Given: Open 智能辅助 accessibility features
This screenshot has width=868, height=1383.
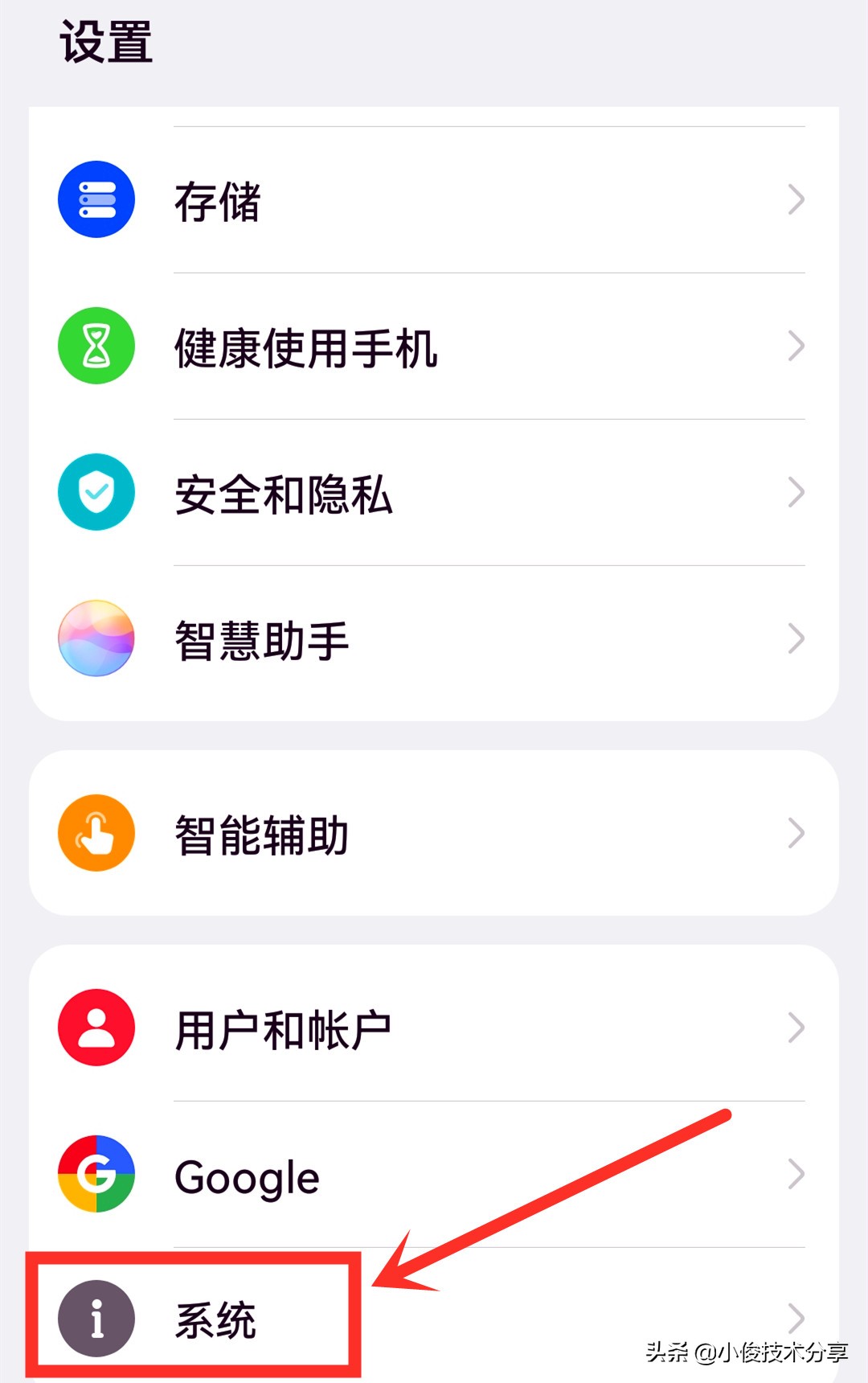Looking at the screenshot, I should [x=434, y=834].
